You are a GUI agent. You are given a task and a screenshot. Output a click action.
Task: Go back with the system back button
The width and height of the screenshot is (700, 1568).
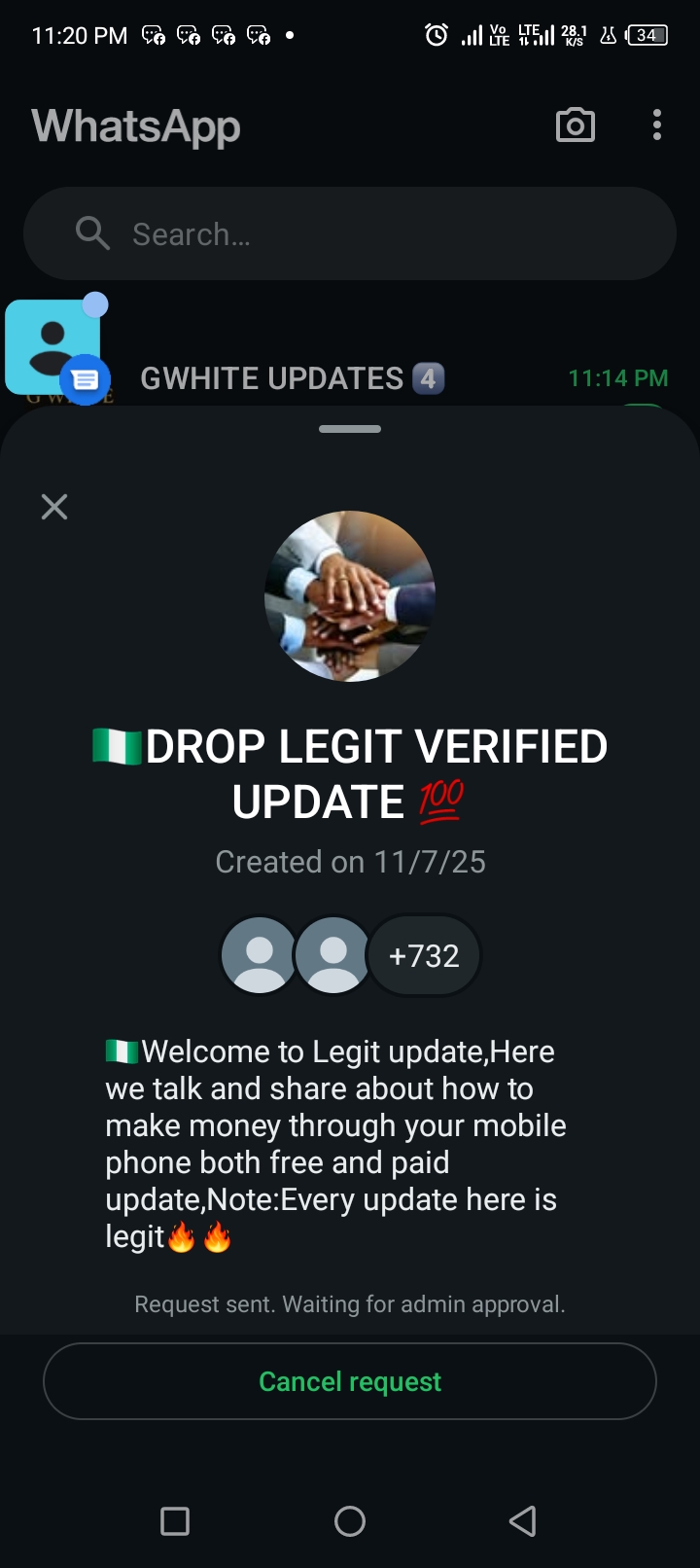point(523,1521)
